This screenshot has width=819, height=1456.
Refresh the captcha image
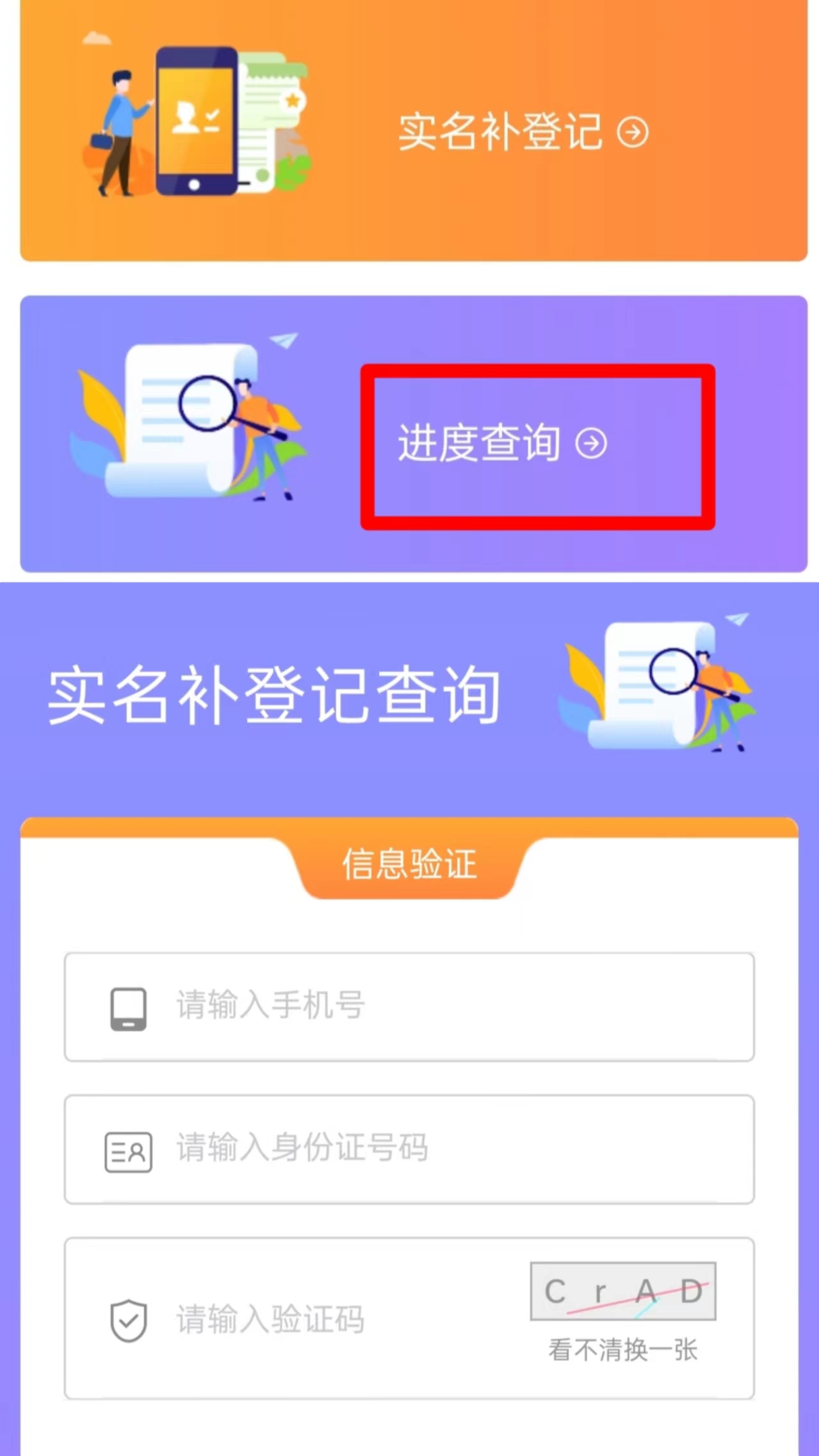tap(622, 1292)
